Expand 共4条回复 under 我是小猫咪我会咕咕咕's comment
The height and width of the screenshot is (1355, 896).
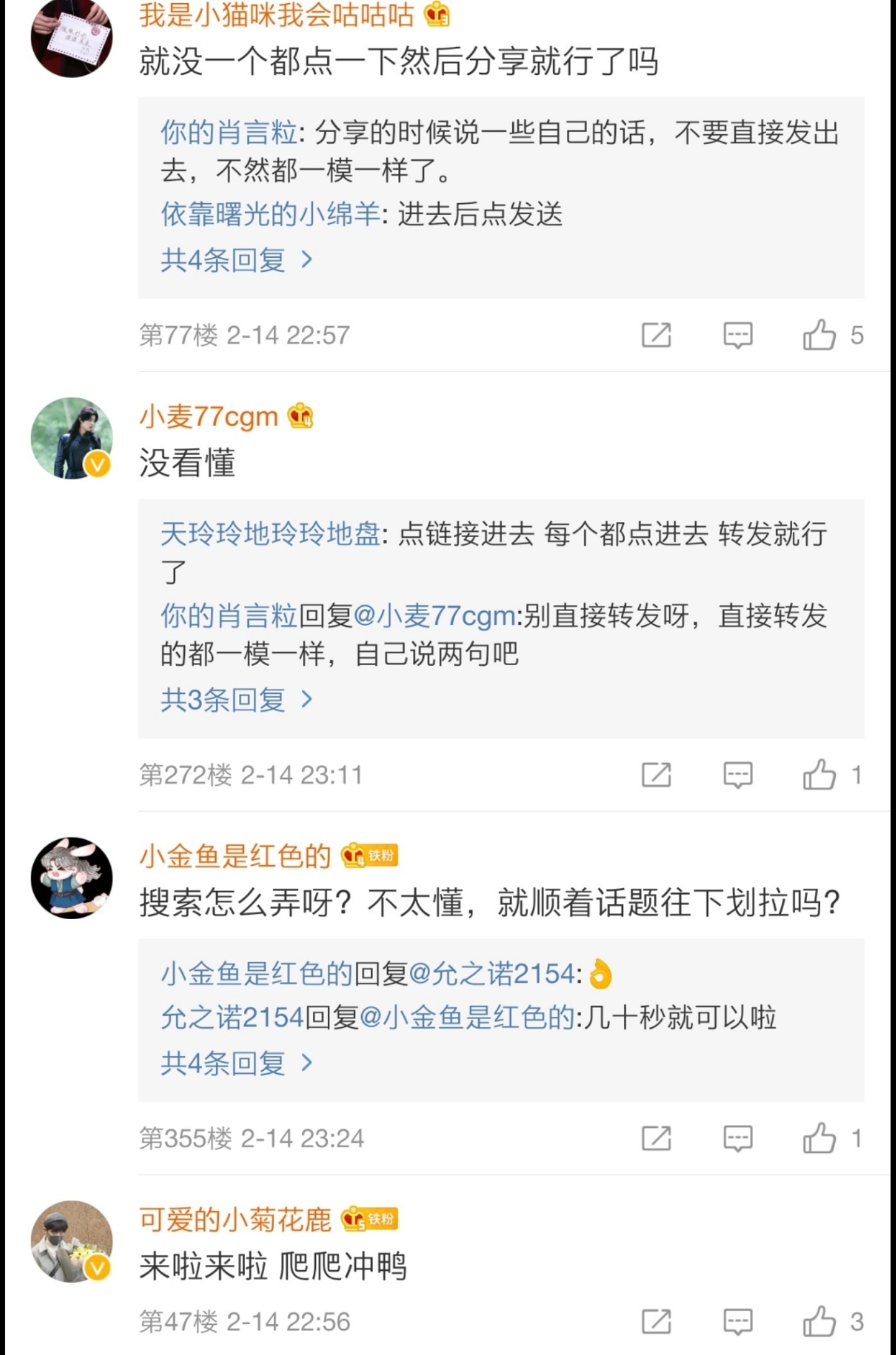tap(236, 260)
